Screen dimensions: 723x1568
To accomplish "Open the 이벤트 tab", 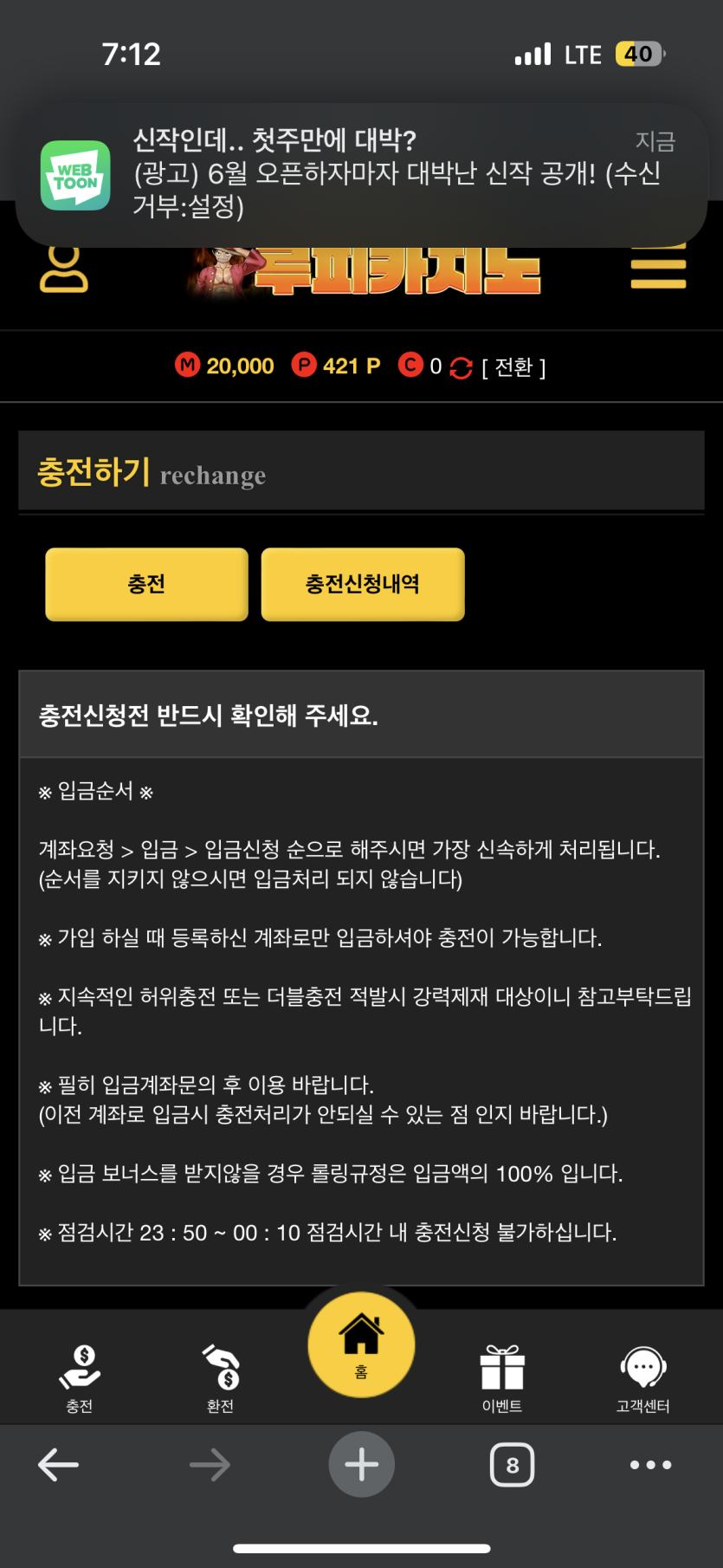I will pyautogui.click(x=502, y=1377).
